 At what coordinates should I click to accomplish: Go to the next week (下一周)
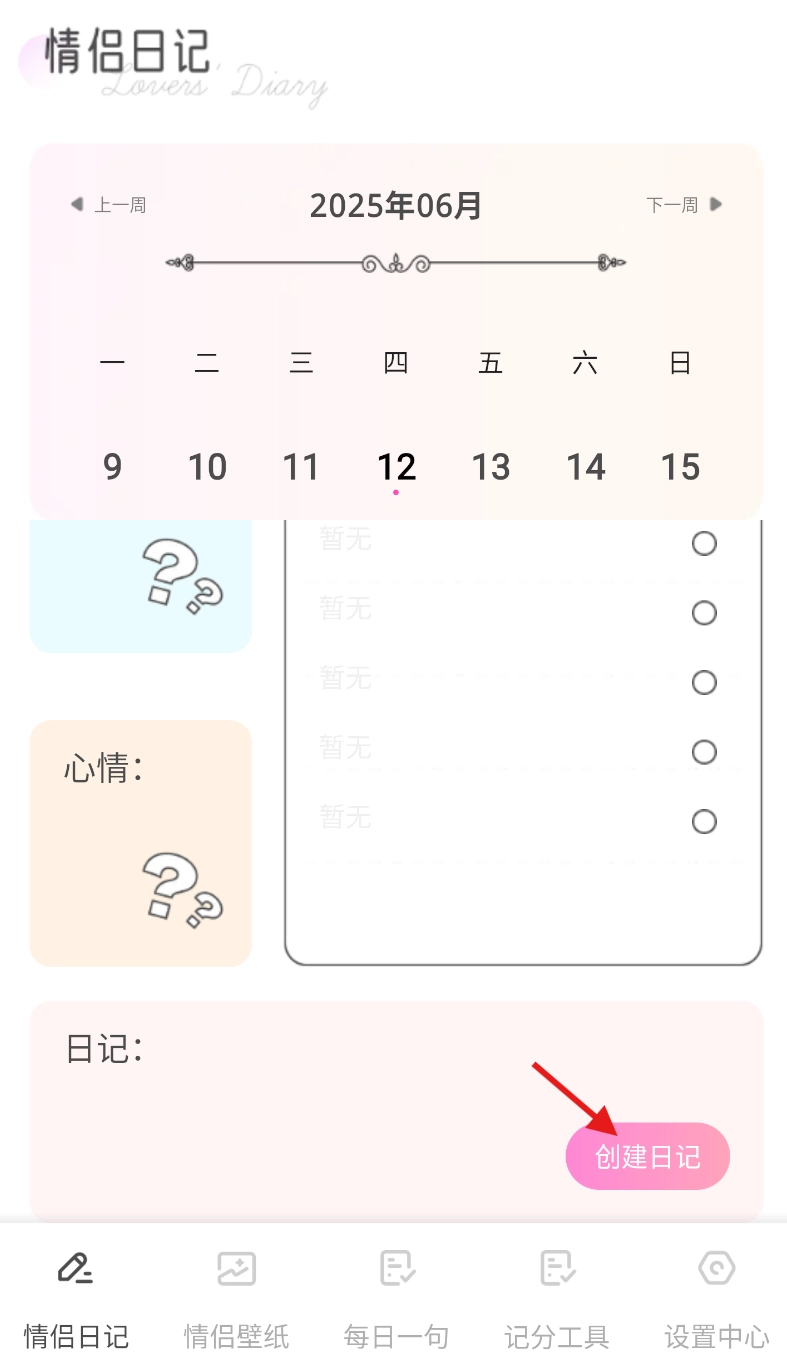[684, 205]
